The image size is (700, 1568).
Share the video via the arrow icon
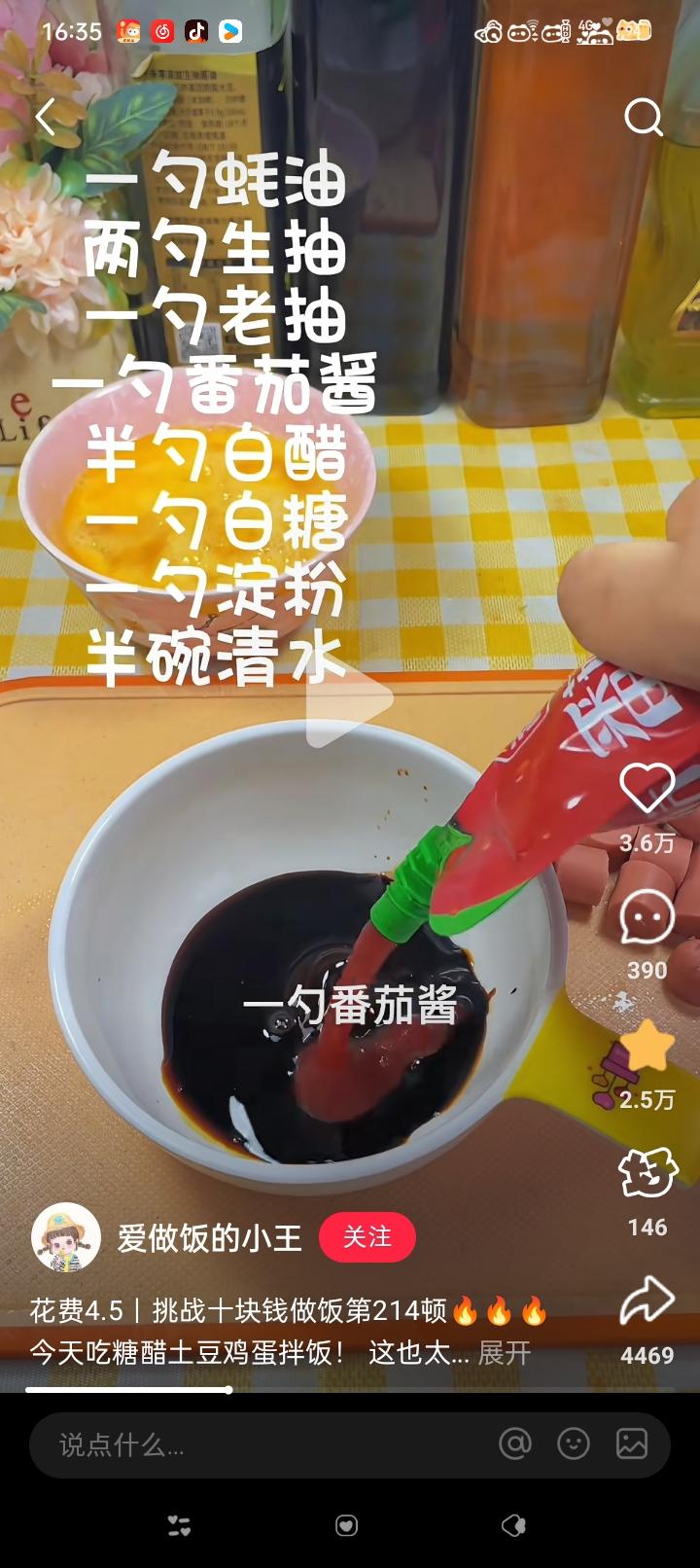point(647,1300)
